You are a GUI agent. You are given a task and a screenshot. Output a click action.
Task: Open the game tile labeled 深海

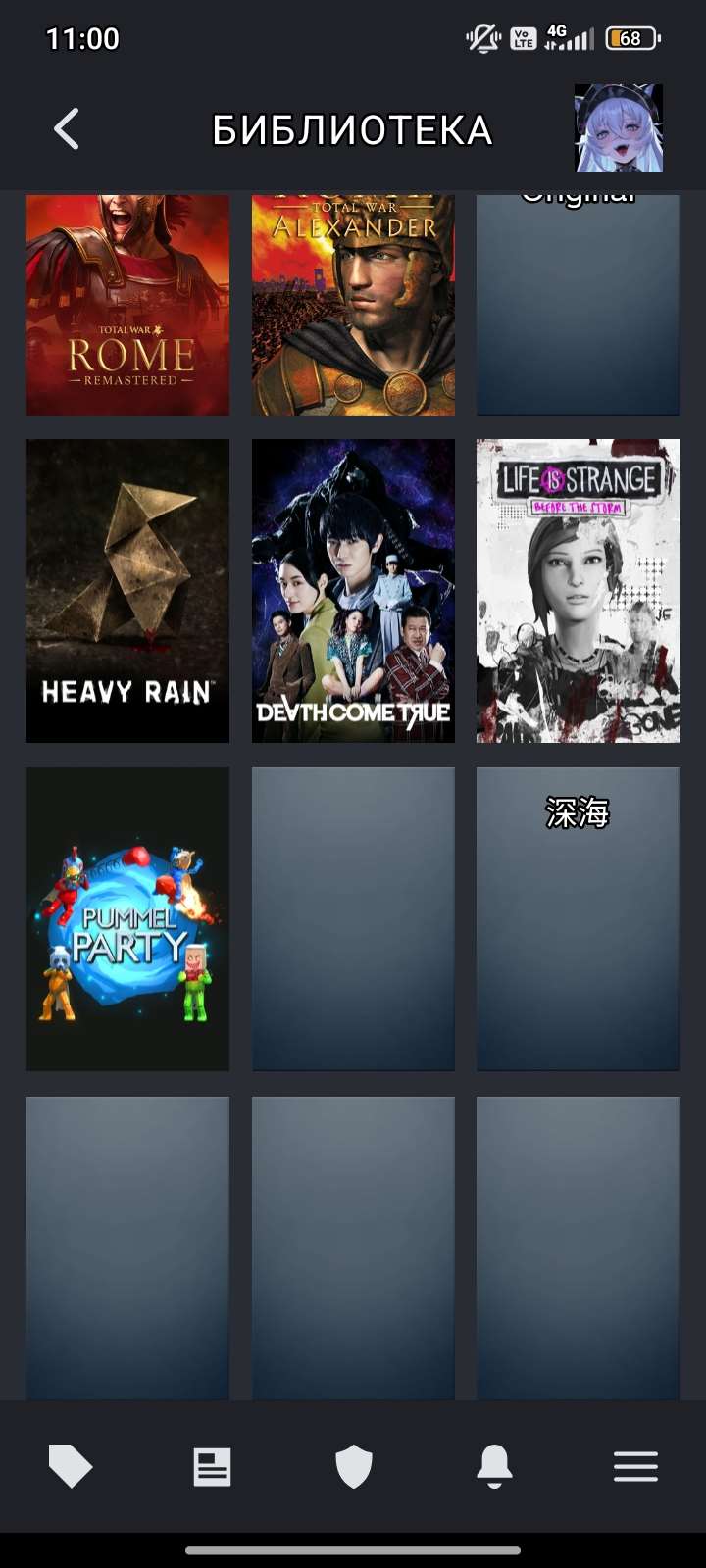click(x=578, y=918)
